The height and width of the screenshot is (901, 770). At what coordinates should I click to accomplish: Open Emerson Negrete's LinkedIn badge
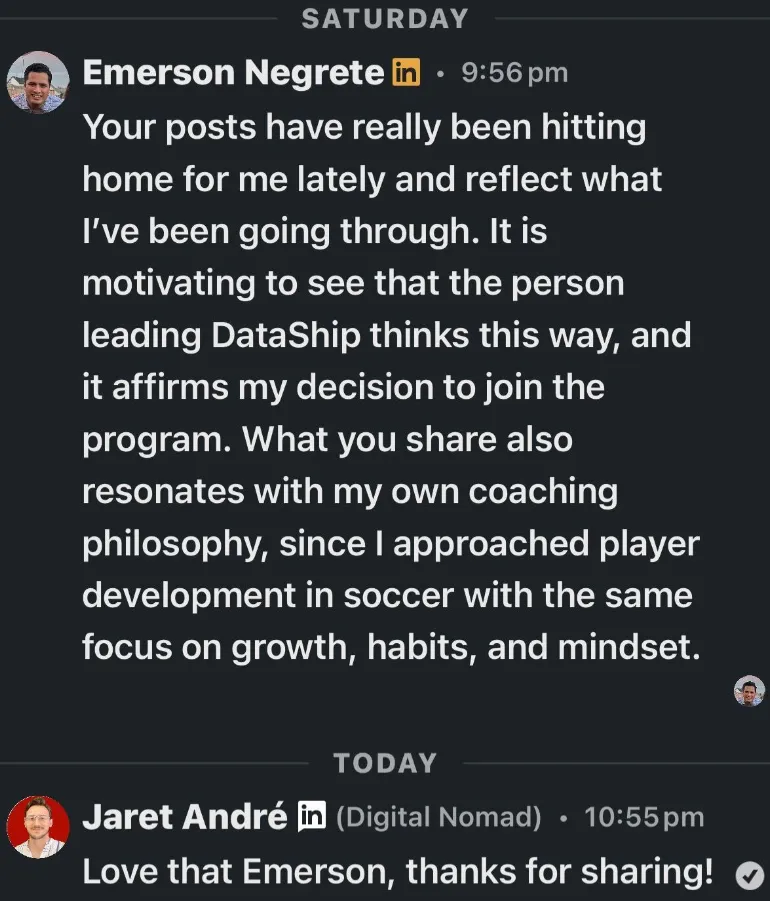(x=406, y=73)
